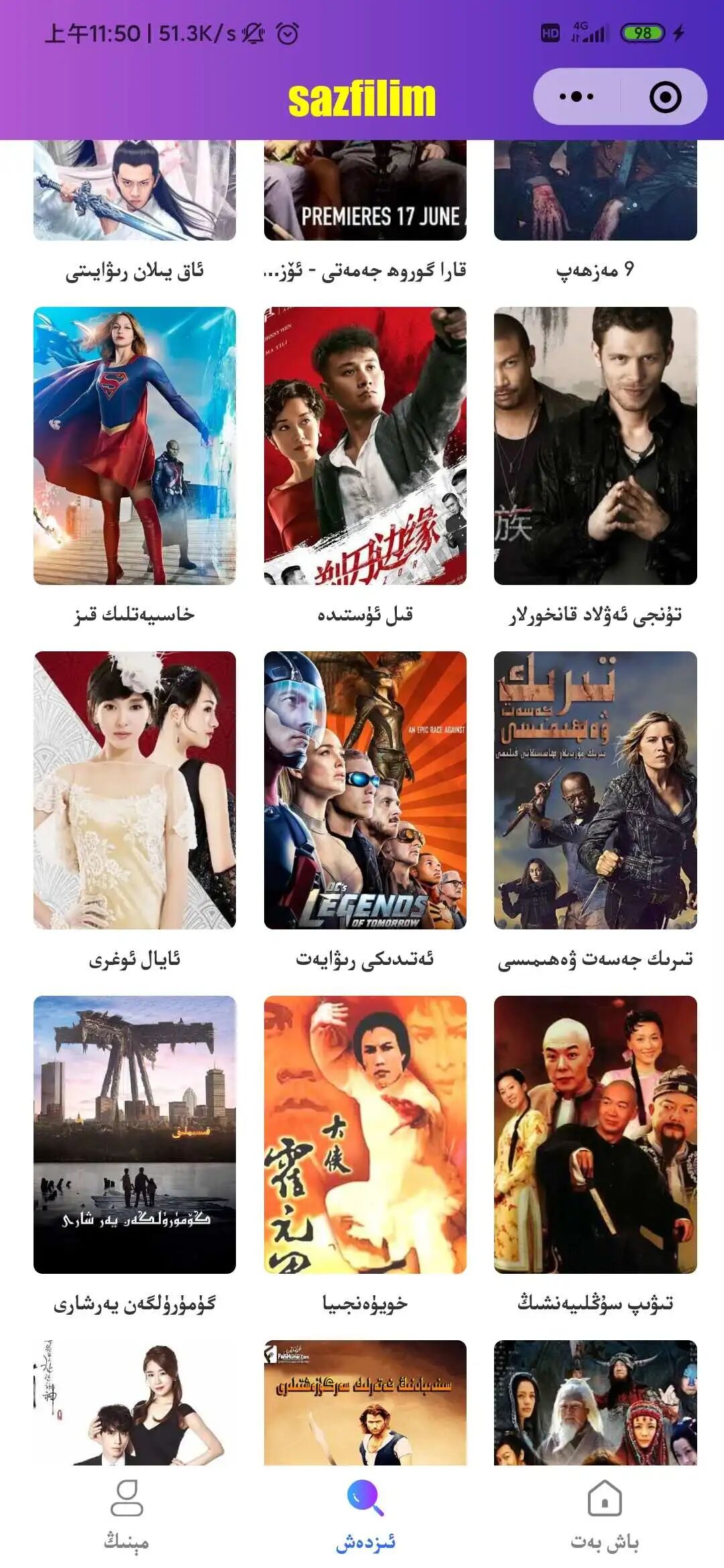Open the kung fu master poster tile
Screen dimensions: 724x1568
coord(365,1134)
